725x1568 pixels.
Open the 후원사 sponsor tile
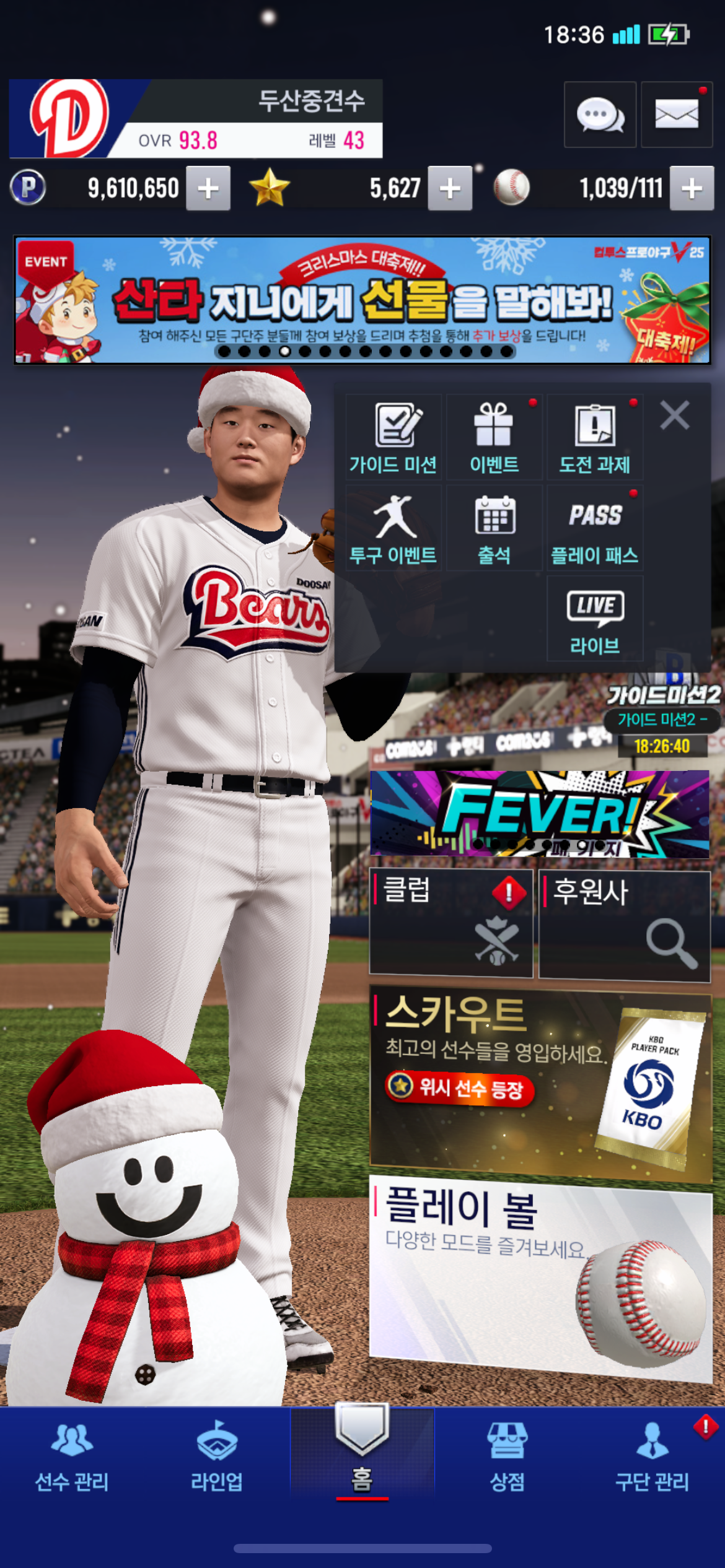point(624,926)
